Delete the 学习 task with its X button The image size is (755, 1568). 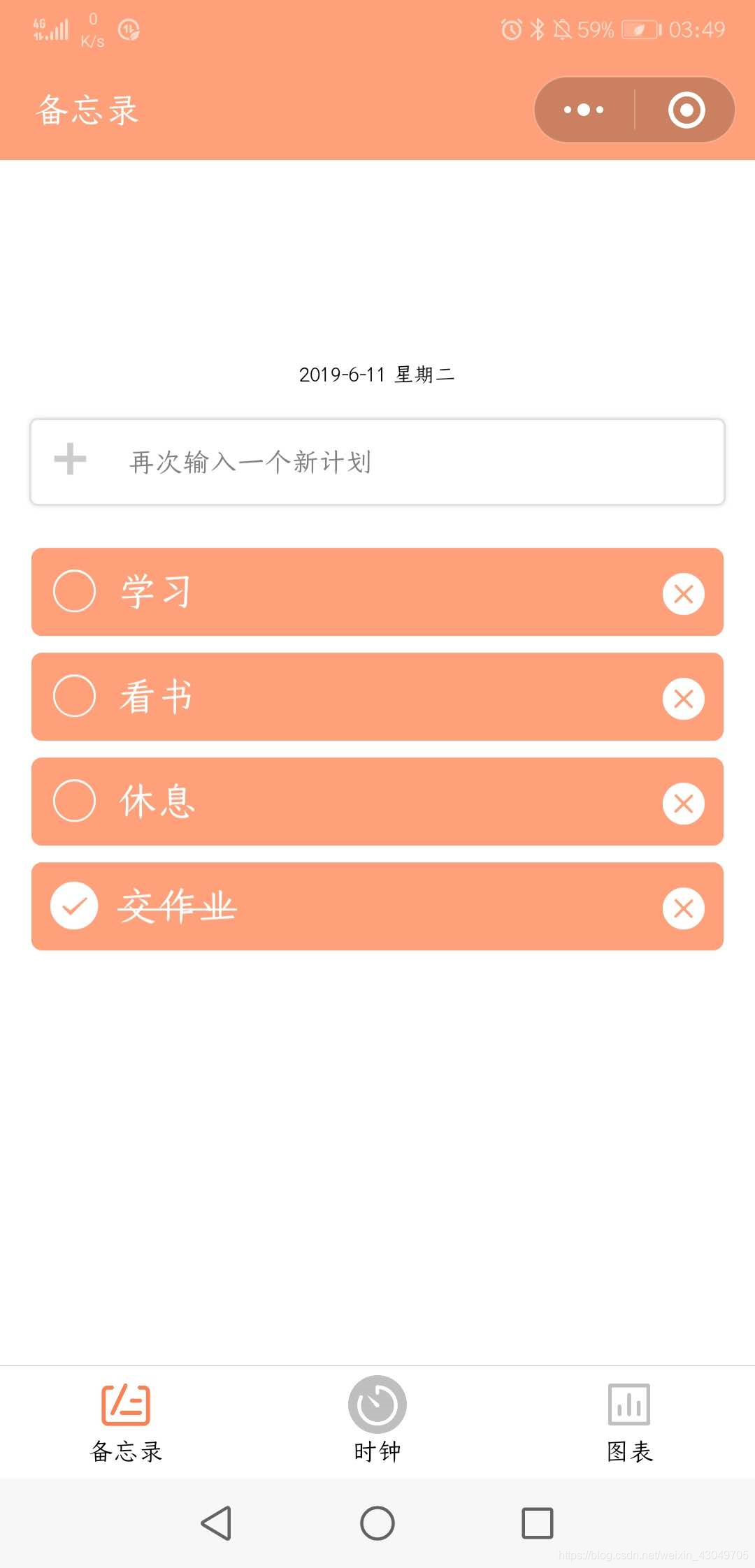click(x=683, y=593)
